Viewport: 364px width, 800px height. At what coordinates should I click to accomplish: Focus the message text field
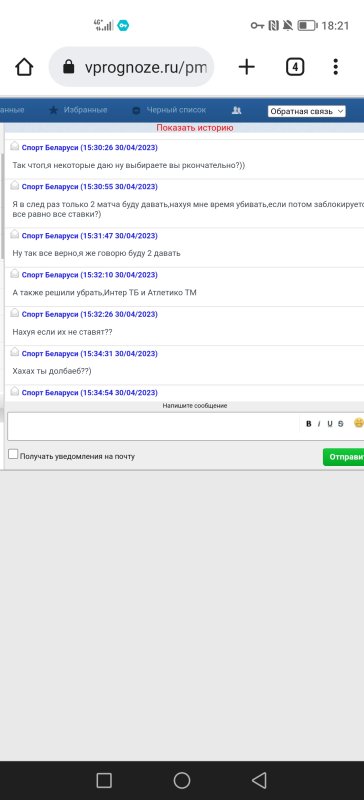(153, 427)
